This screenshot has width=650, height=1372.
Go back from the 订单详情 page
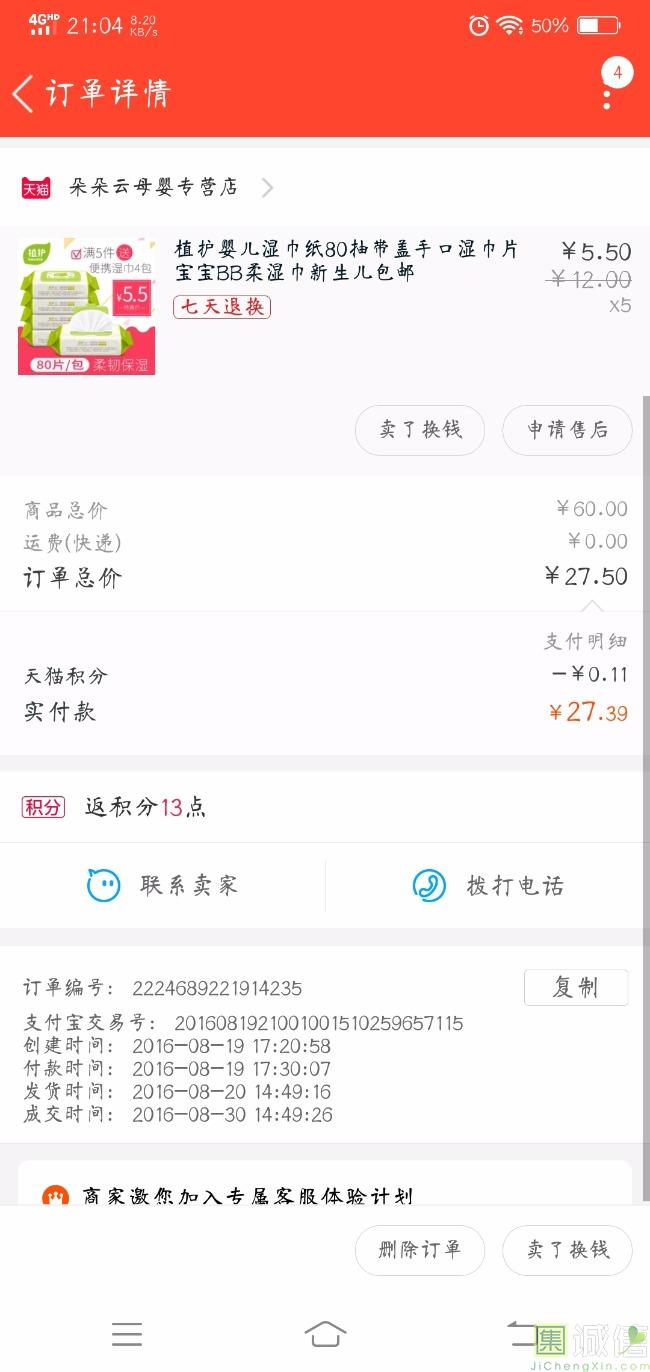[24, 94]
